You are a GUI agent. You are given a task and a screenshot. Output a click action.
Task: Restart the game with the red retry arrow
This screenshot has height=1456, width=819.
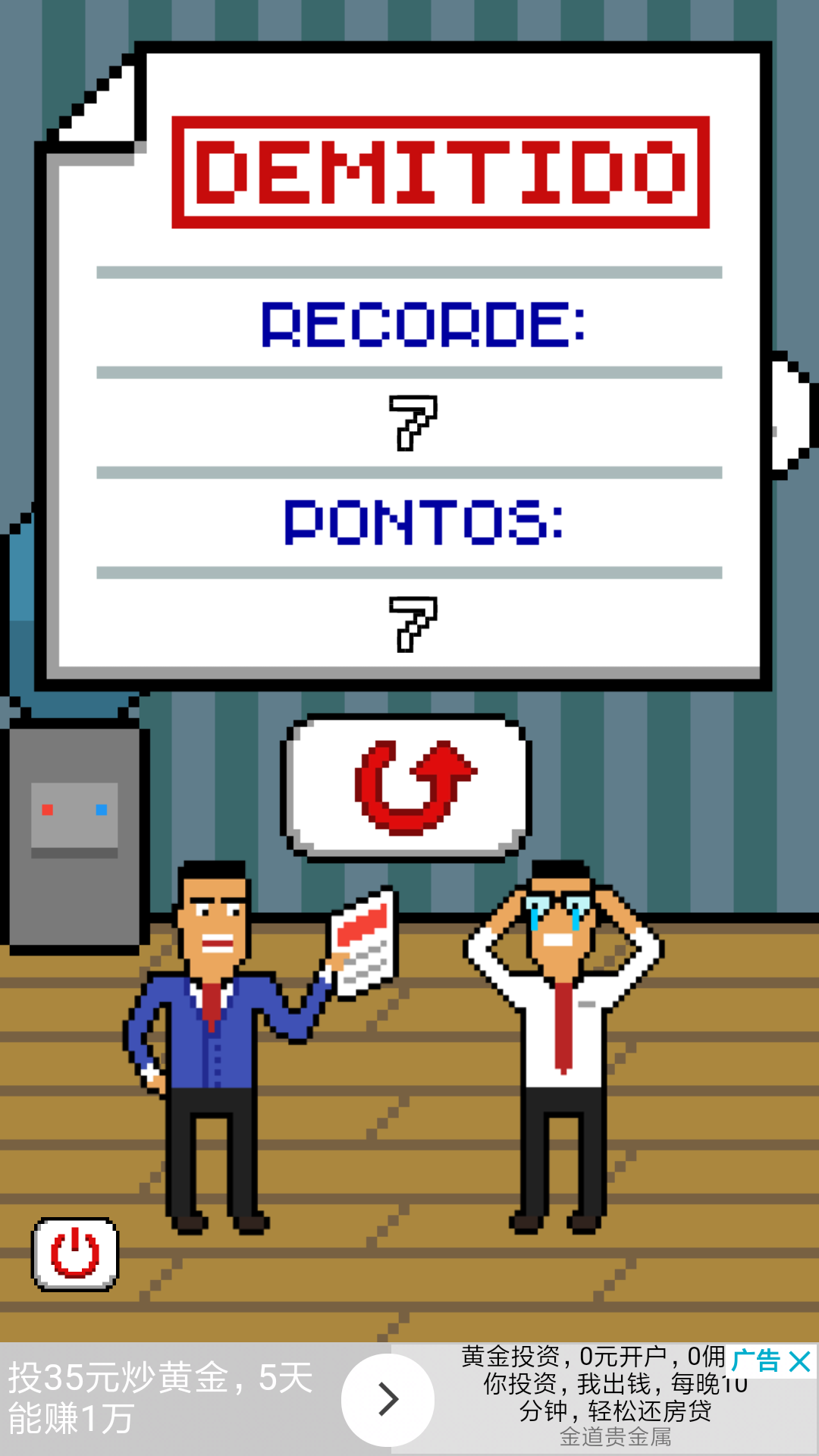click(x=406, y=787)
